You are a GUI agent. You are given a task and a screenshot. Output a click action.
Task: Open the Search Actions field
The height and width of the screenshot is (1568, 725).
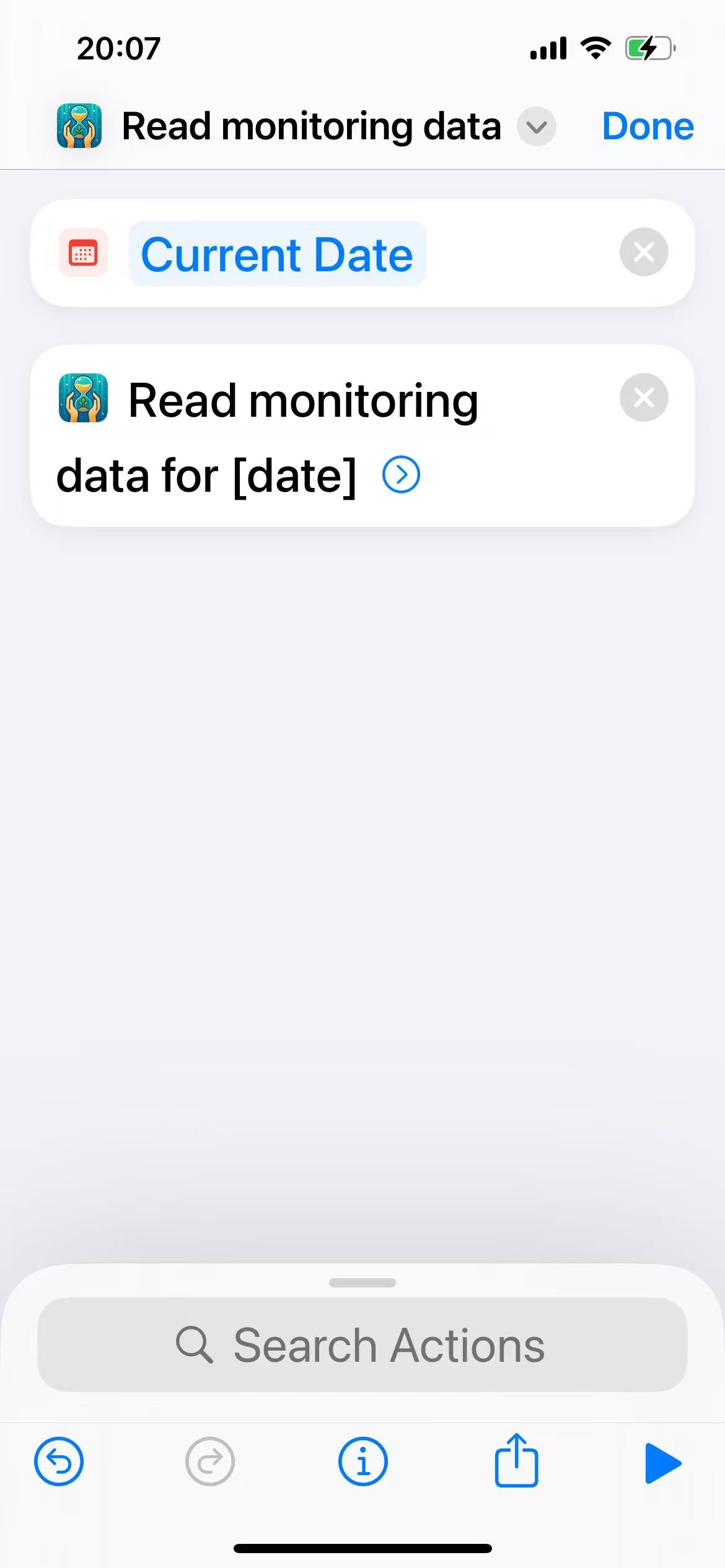[x=362, y=1345]
